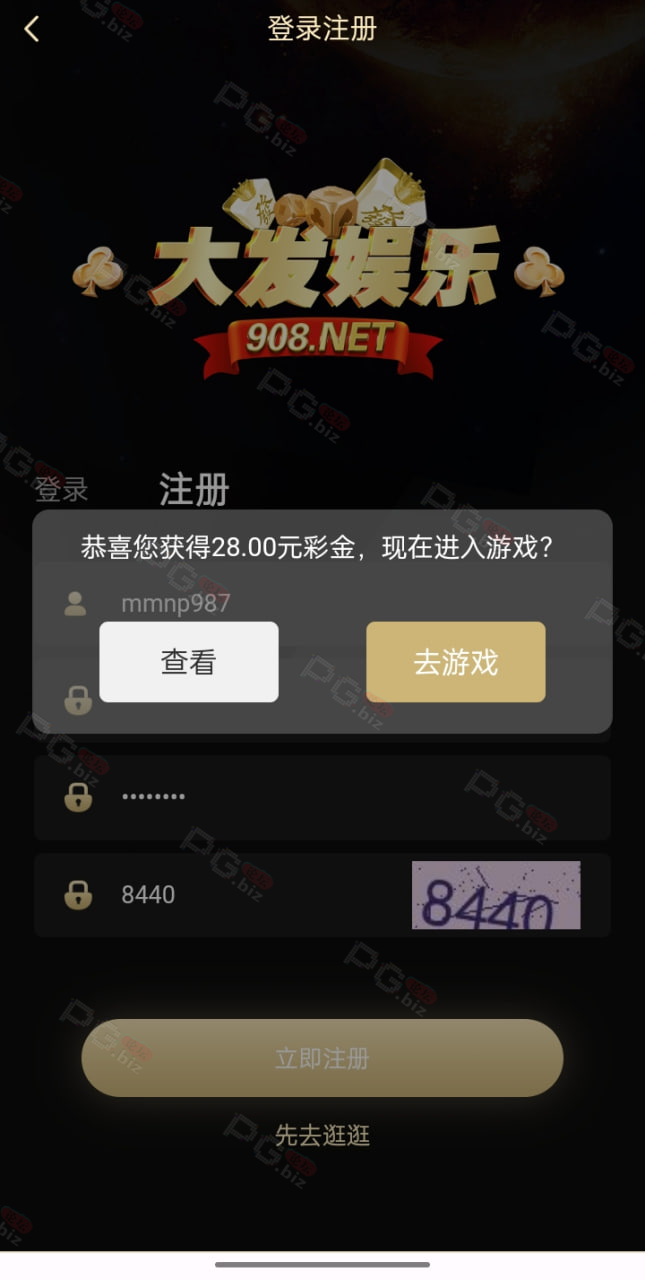Tap the 查看 button in the dialog

click(189, 662)
